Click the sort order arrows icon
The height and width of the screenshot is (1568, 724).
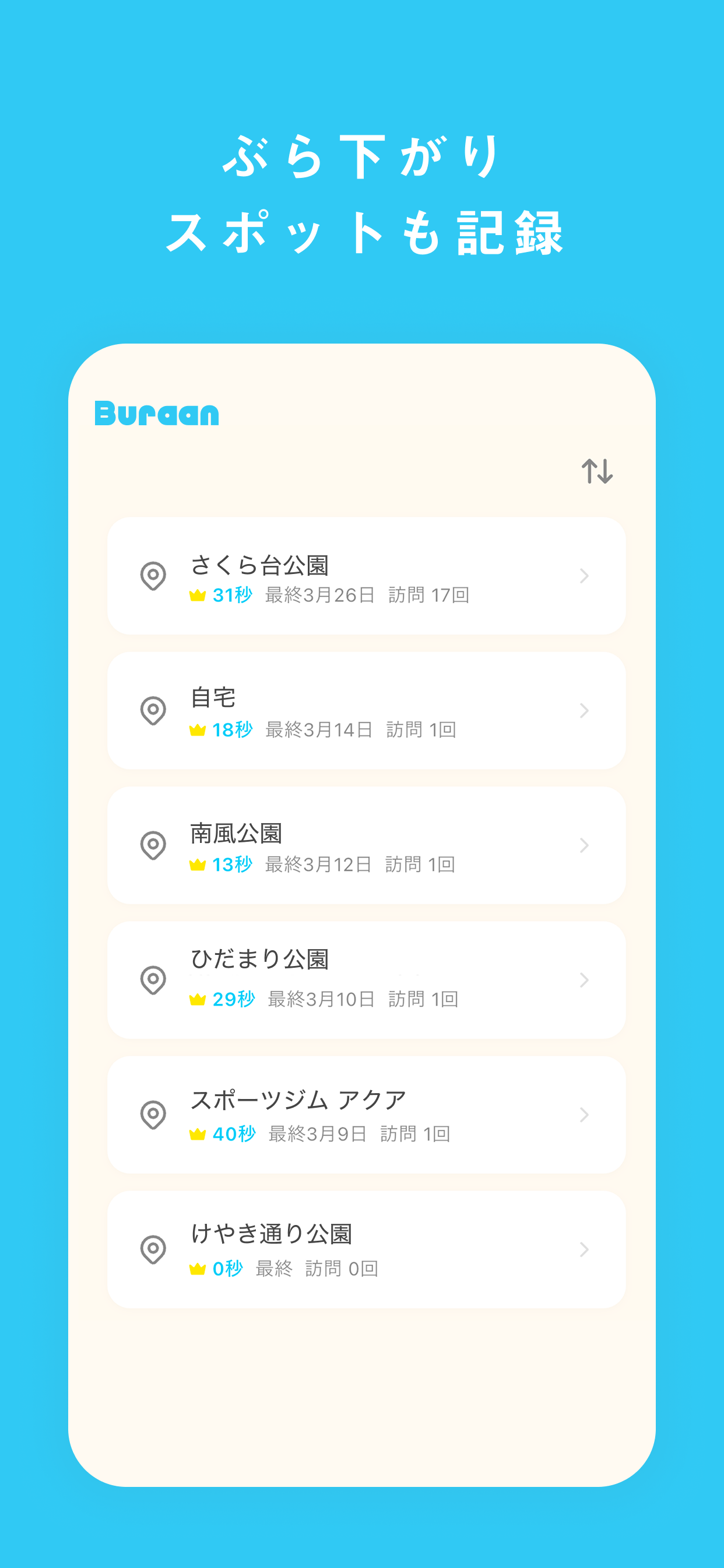598,470
